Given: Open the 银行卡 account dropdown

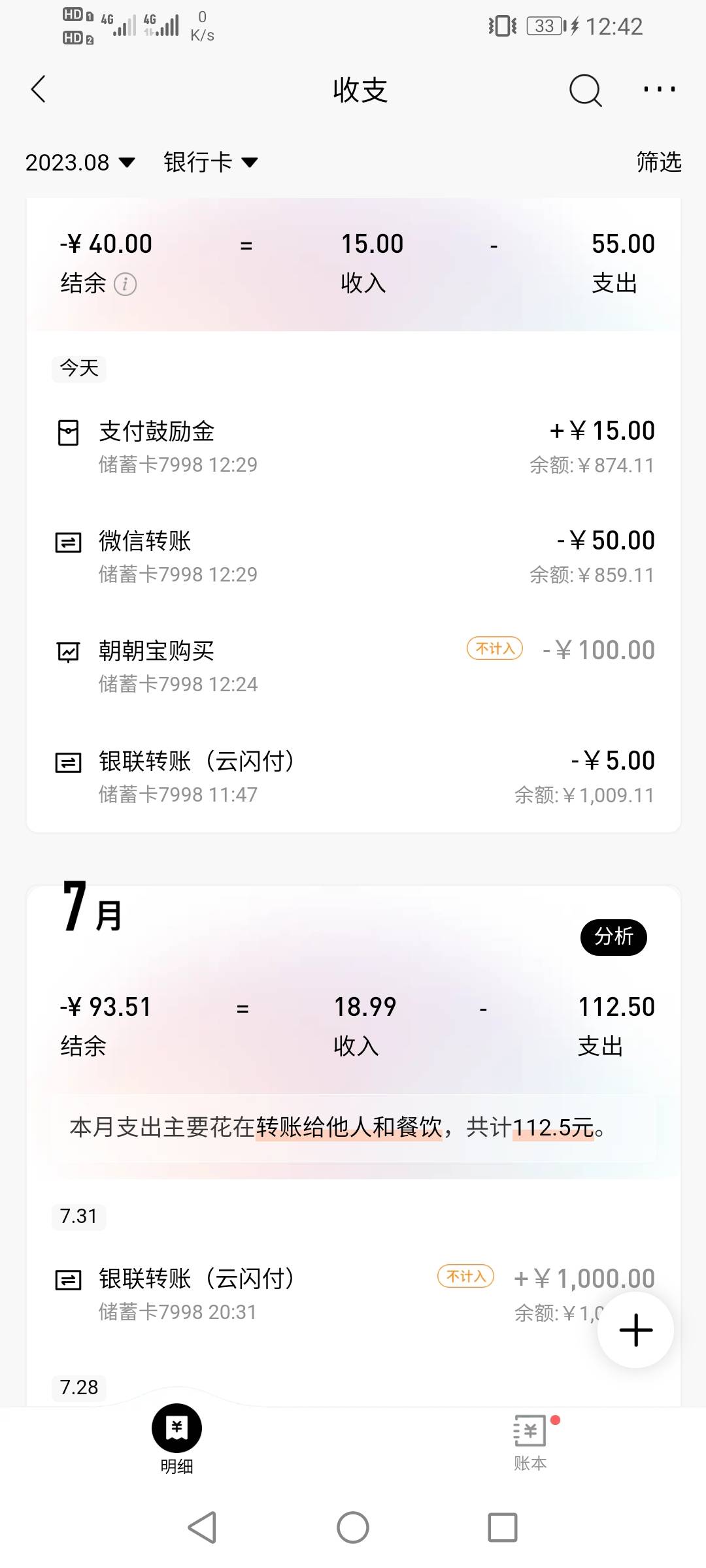Looking at the screenshot, I should tap(210, 163).
